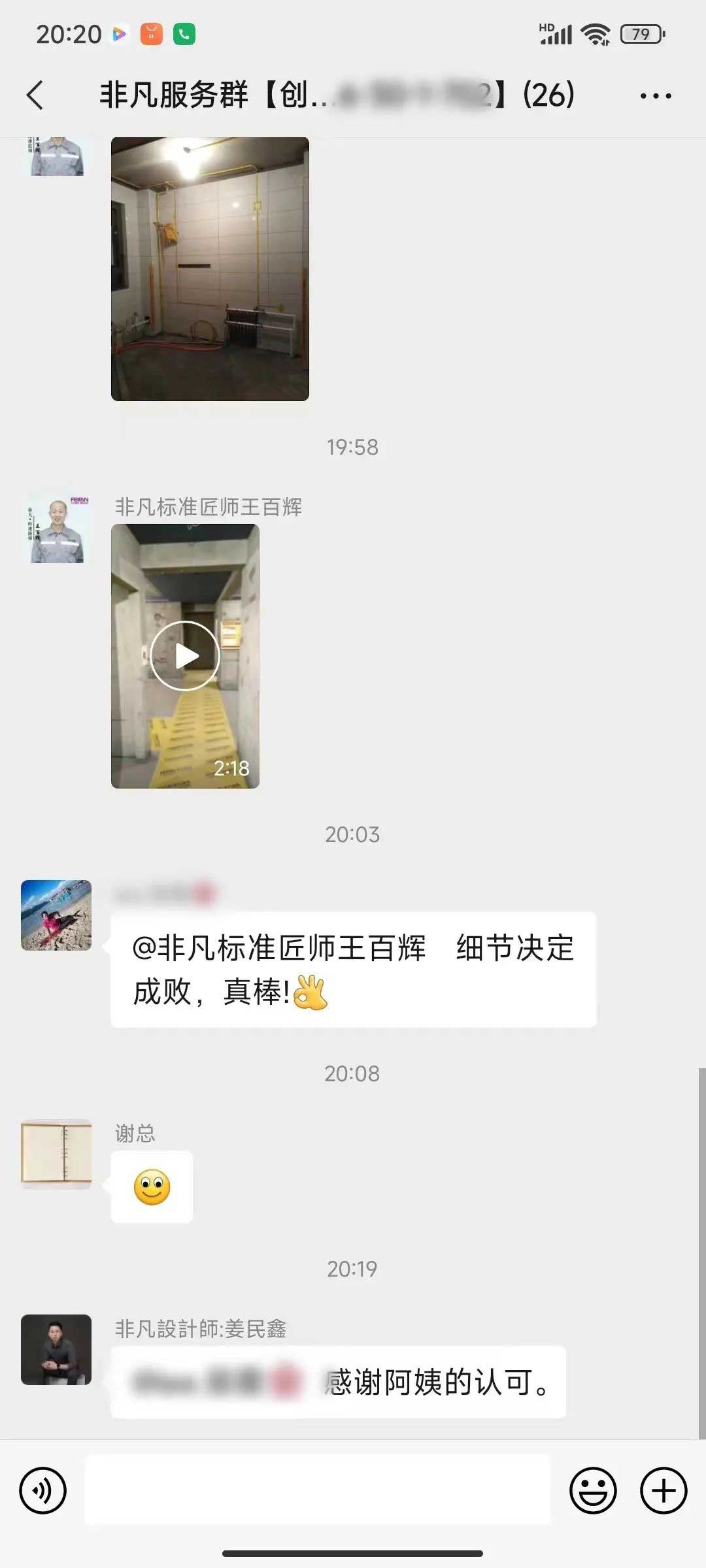The height and width of the screenshot is (1568, 706).
Task: Switch to voice message input
Action: tap(43, 1490)
